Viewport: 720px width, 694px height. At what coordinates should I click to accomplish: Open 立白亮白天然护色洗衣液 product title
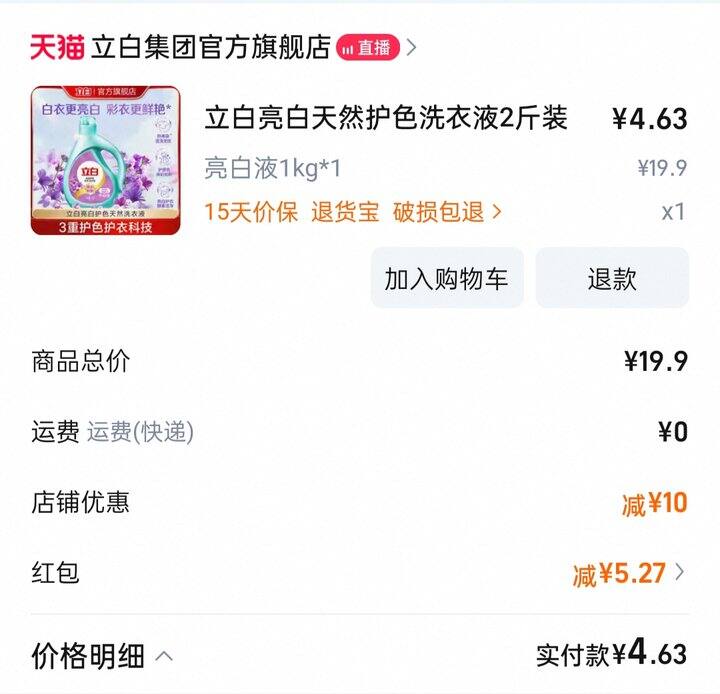click(386, 118)
